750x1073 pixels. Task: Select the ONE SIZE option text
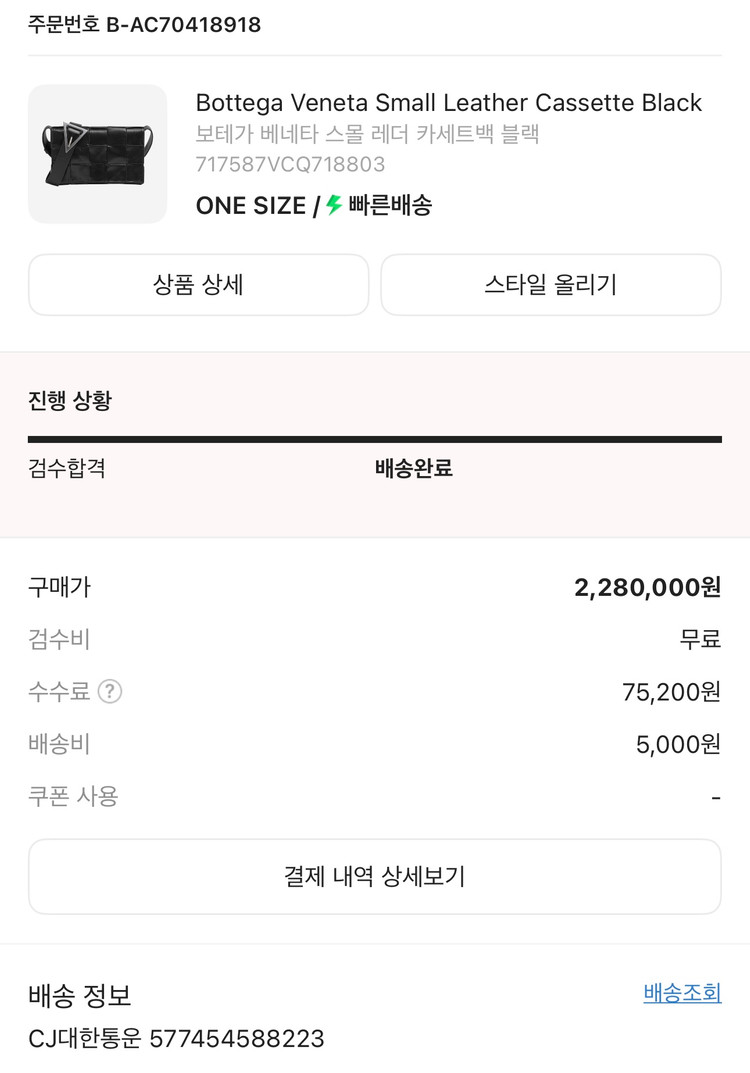coord(247,206)
